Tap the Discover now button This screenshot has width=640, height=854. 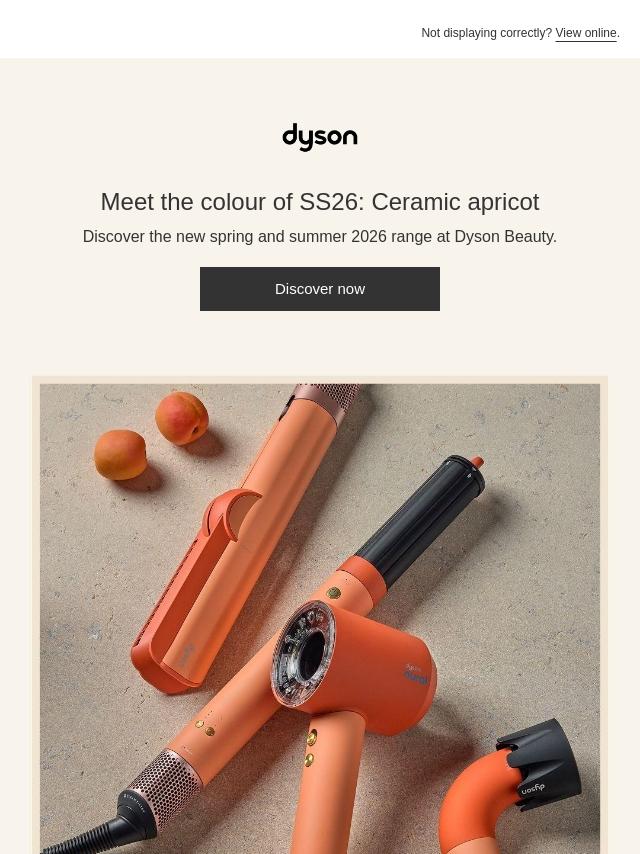(x=320, y=289)
